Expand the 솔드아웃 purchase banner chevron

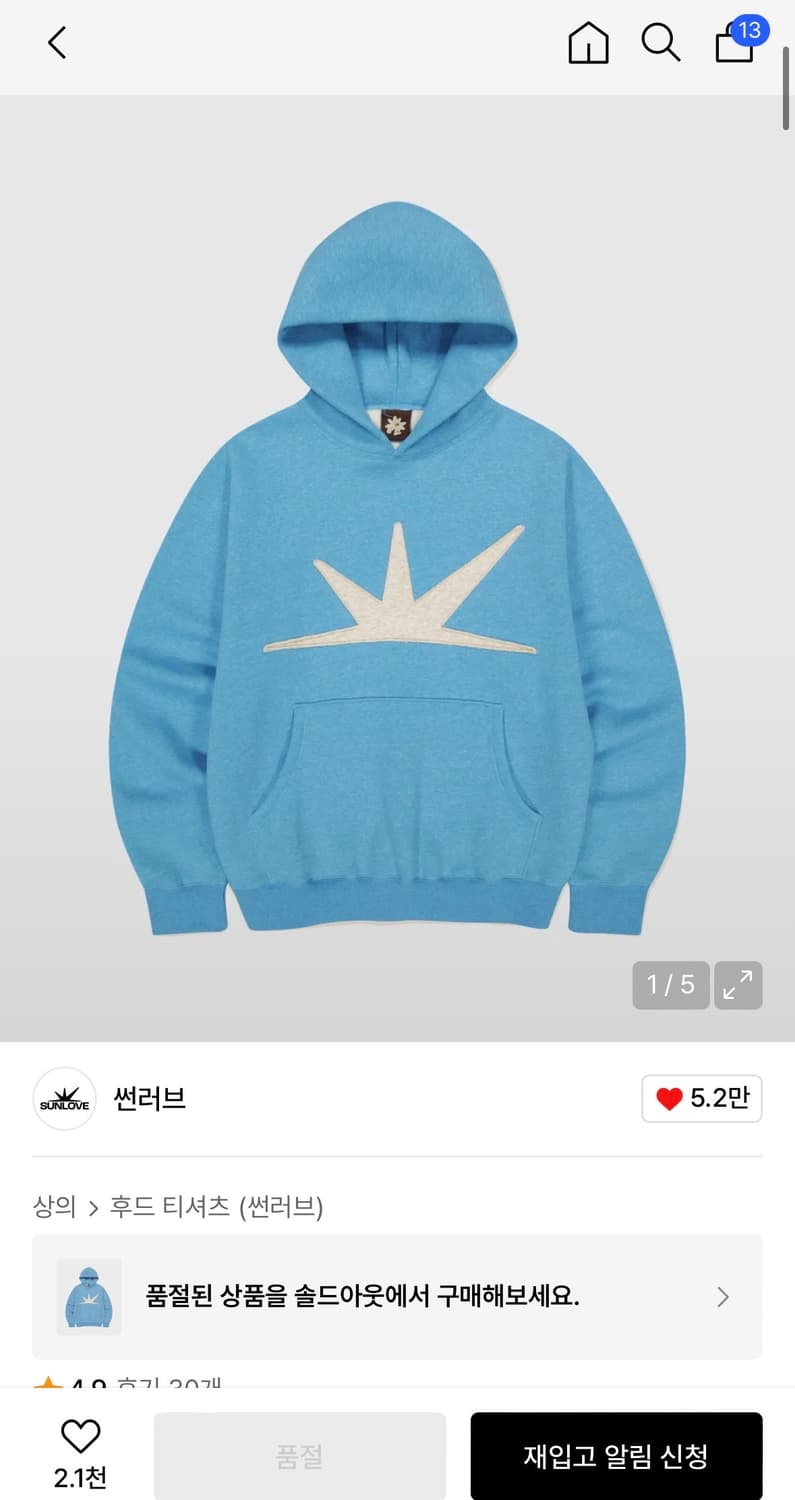(722, 1297)
